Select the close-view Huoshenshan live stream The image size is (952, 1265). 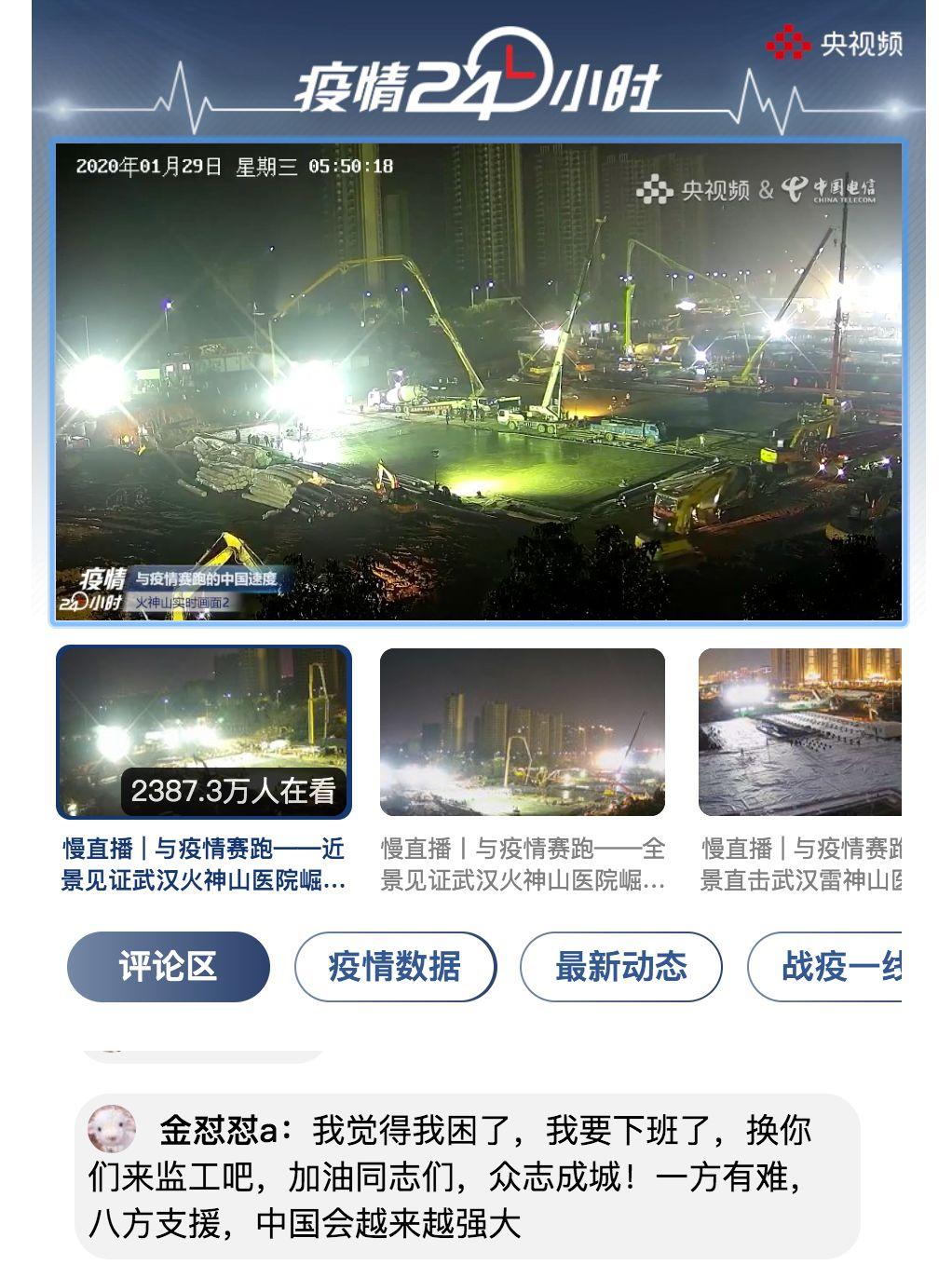[204, 732]
